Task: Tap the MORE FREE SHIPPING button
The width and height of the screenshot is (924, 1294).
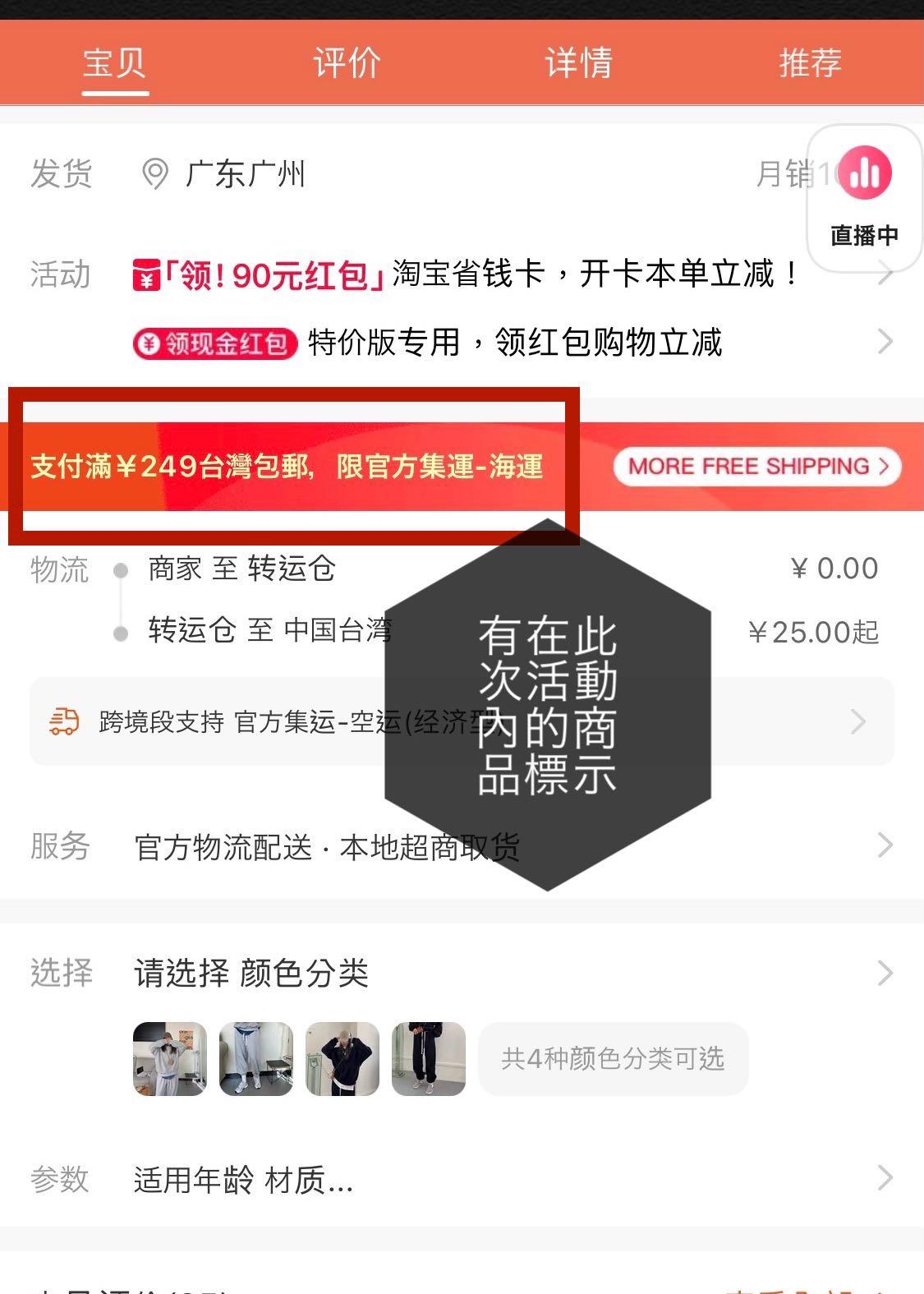Action: coord(756,467)
